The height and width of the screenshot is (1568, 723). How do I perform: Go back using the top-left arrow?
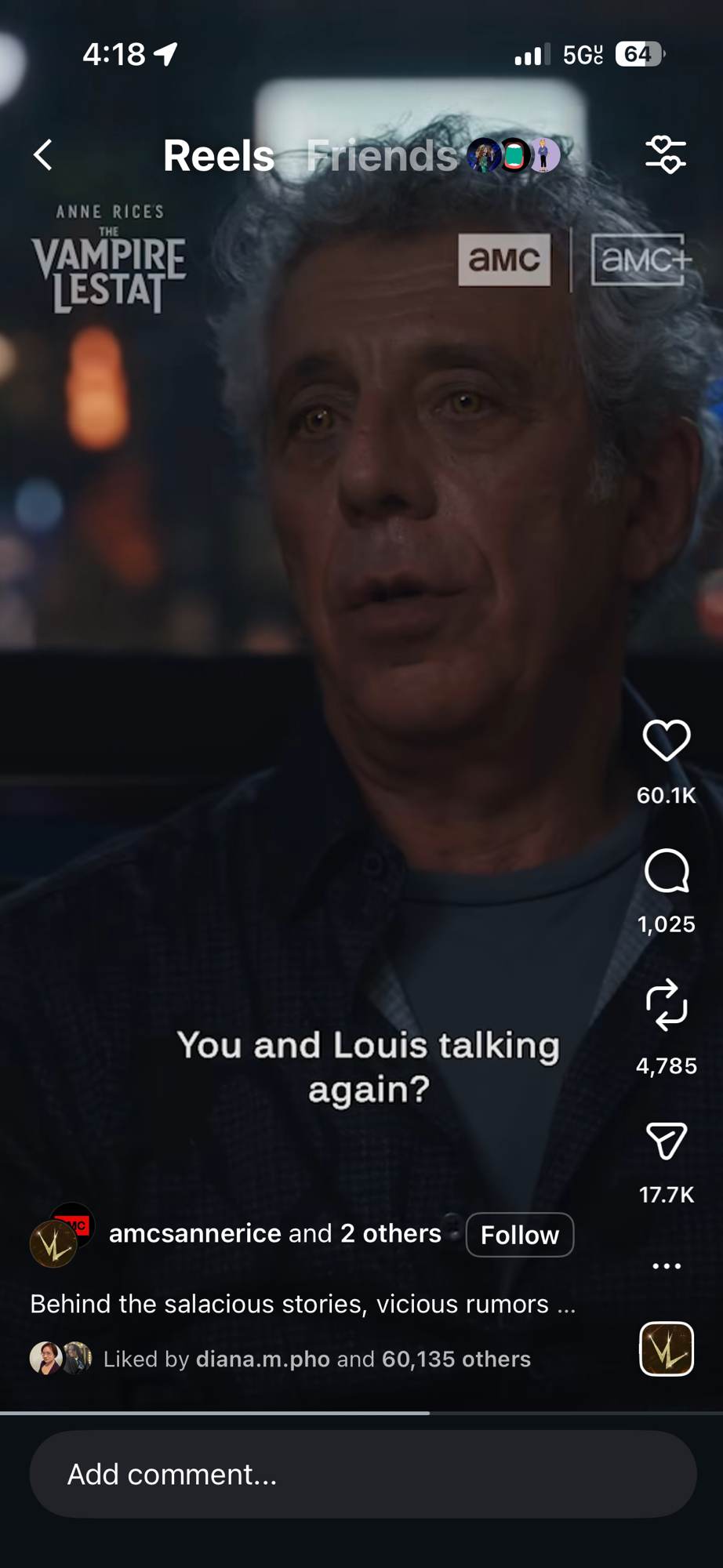[x=43, y=155]
